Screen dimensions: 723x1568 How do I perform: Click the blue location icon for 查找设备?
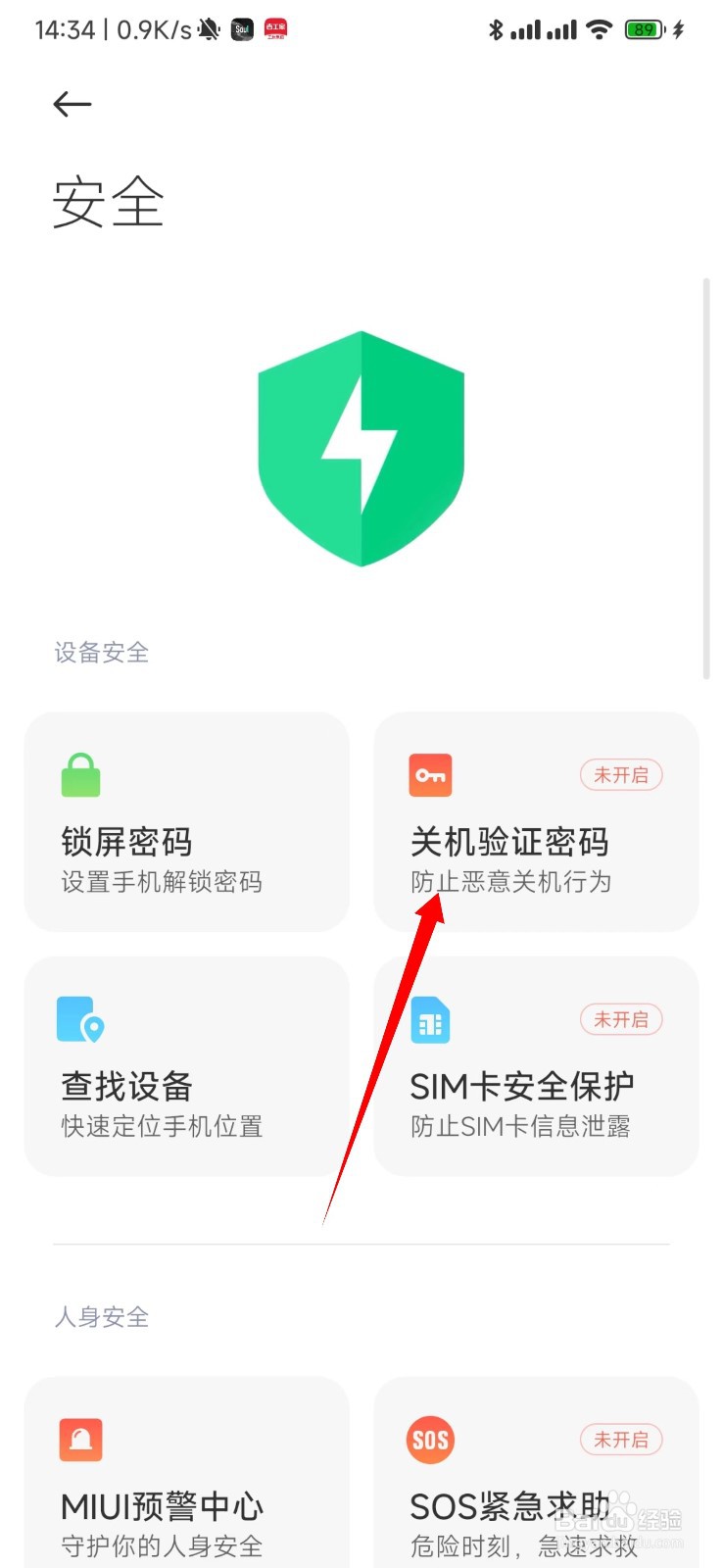[x=82, y=1019]
